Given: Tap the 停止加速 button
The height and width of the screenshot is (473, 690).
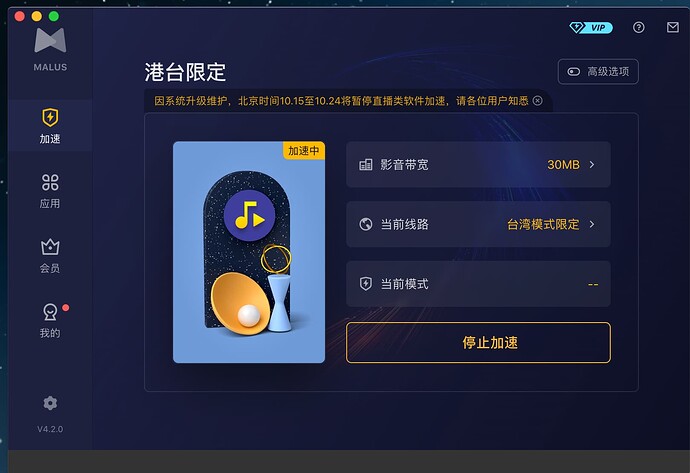Looking at the screenshot, I should pyautogui.click(x=478, y=342).
